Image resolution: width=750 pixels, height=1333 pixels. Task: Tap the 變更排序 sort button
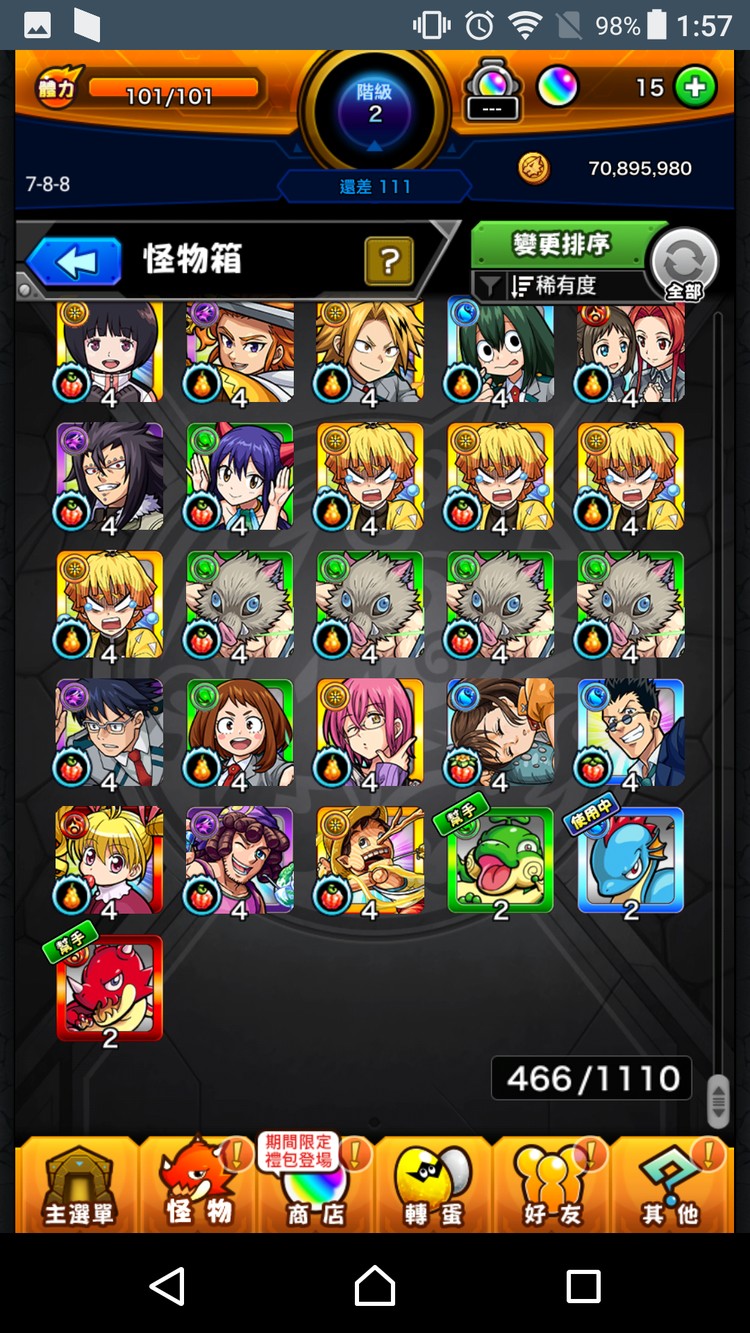(562, 245)
